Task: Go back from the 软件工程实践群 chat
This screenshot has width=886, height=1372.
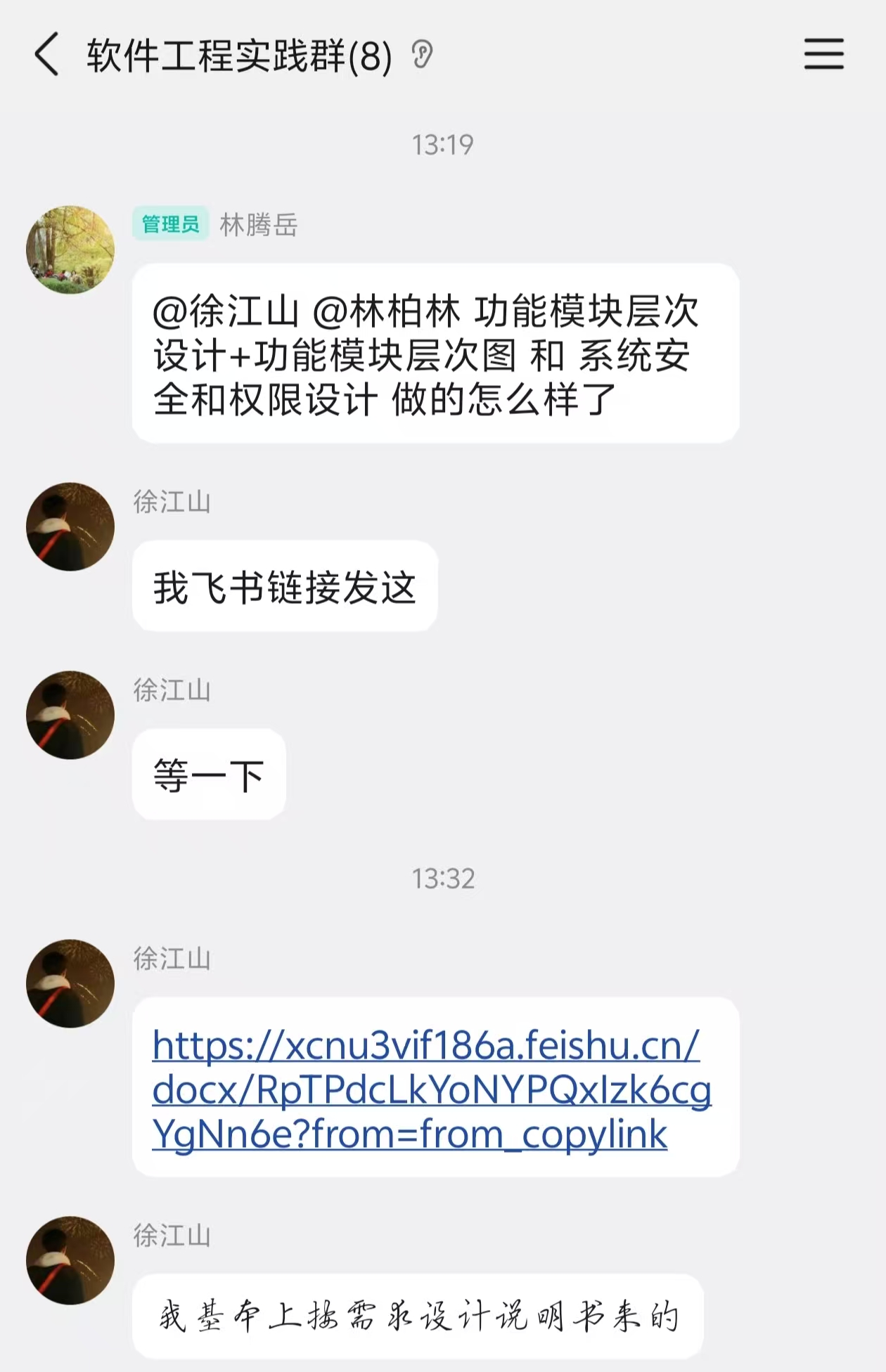Action: pyautogui.click(x=46, y=55)
